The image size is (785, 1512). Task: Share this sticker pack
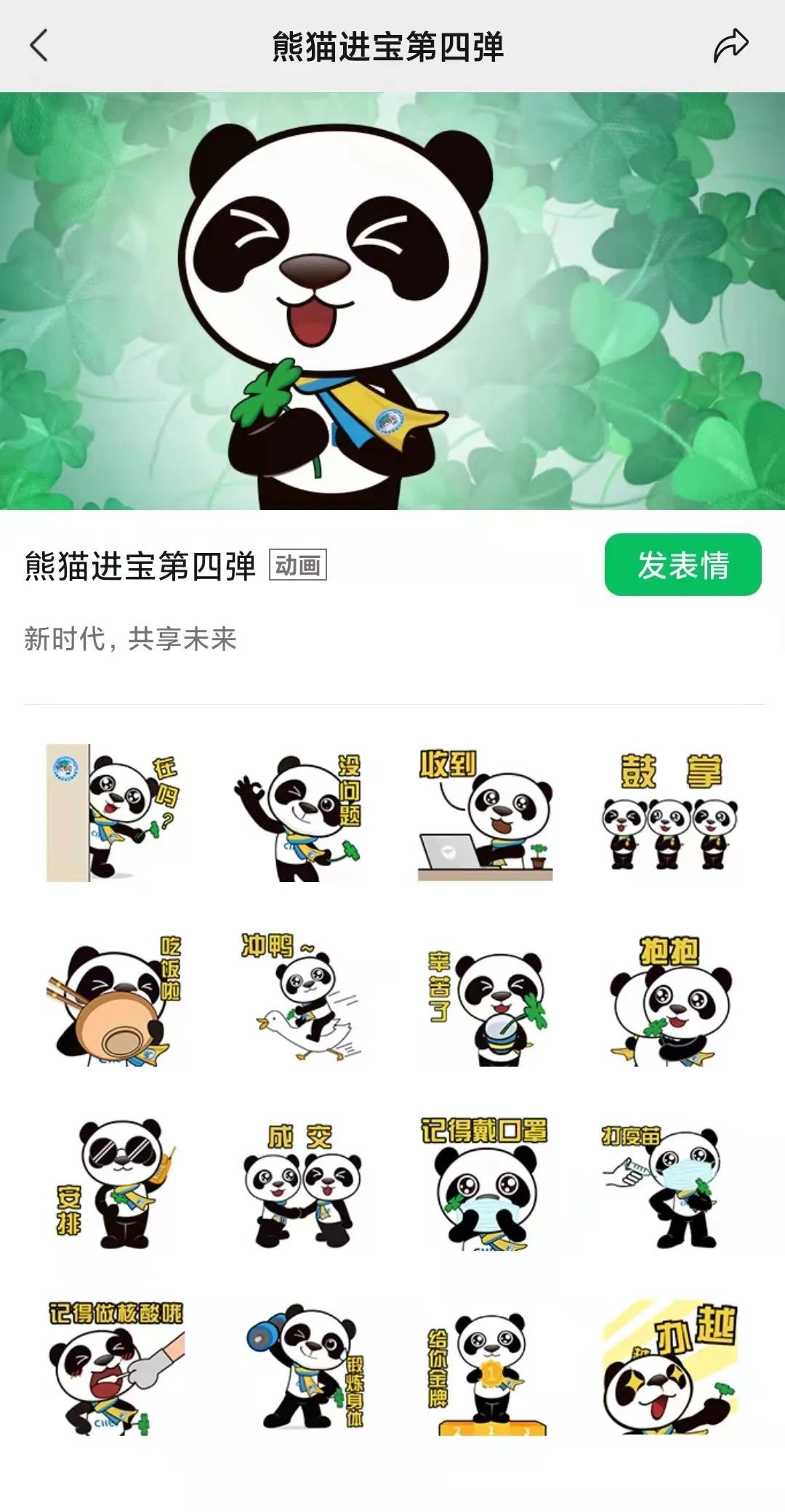pyautogui.click(x=730, y=46)
